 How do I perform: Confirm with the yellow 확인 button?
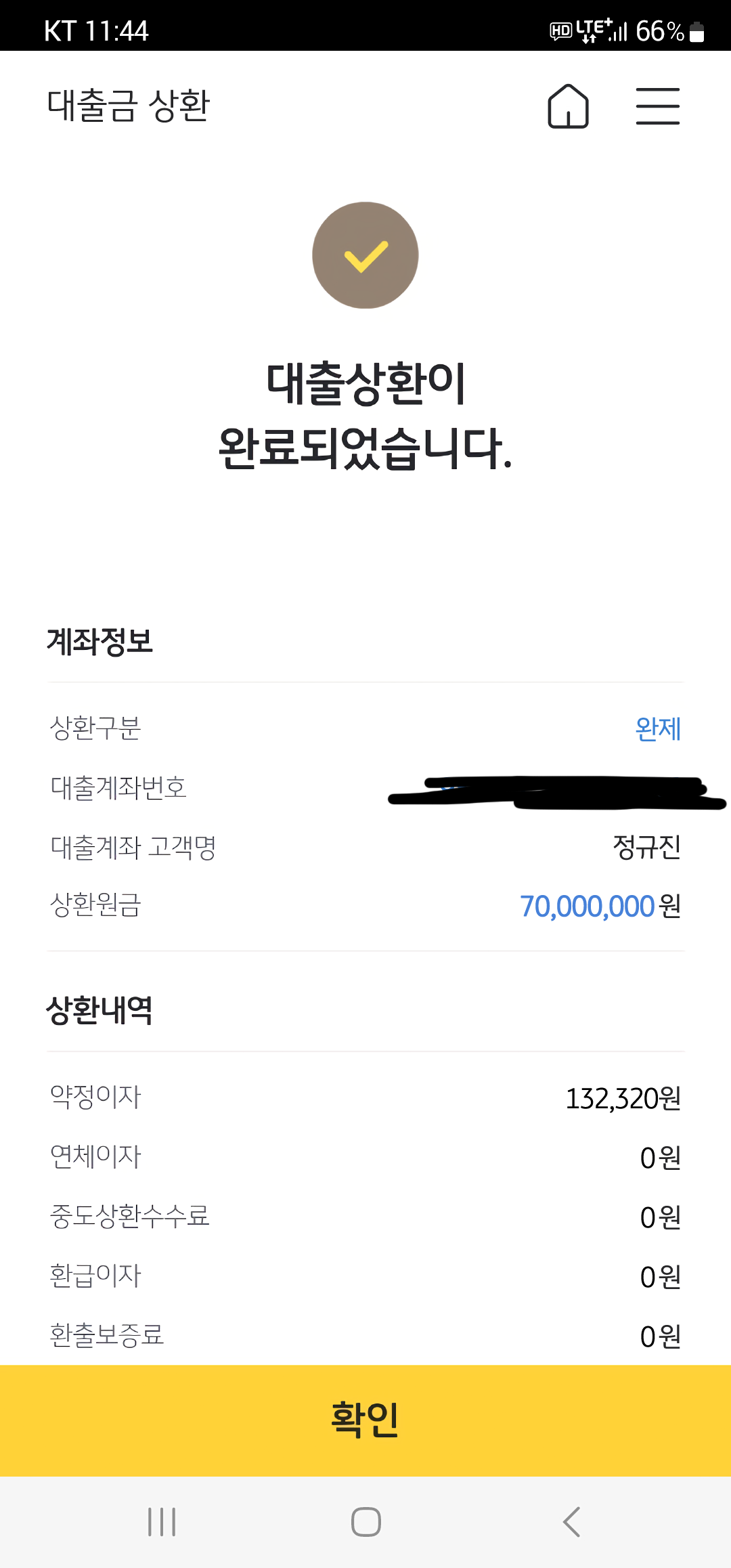tap(365, 1420)
